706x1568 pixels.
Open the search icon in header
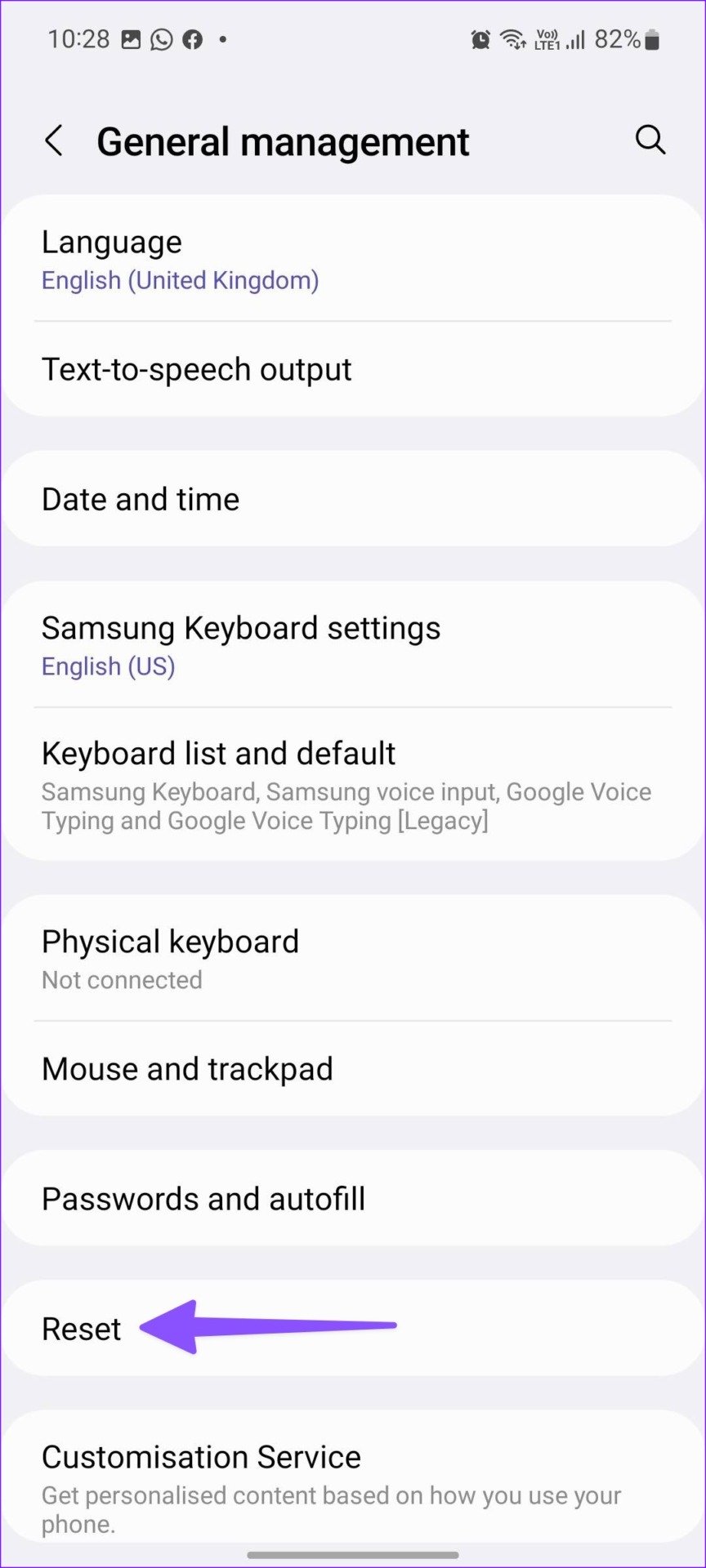point(650,140)
